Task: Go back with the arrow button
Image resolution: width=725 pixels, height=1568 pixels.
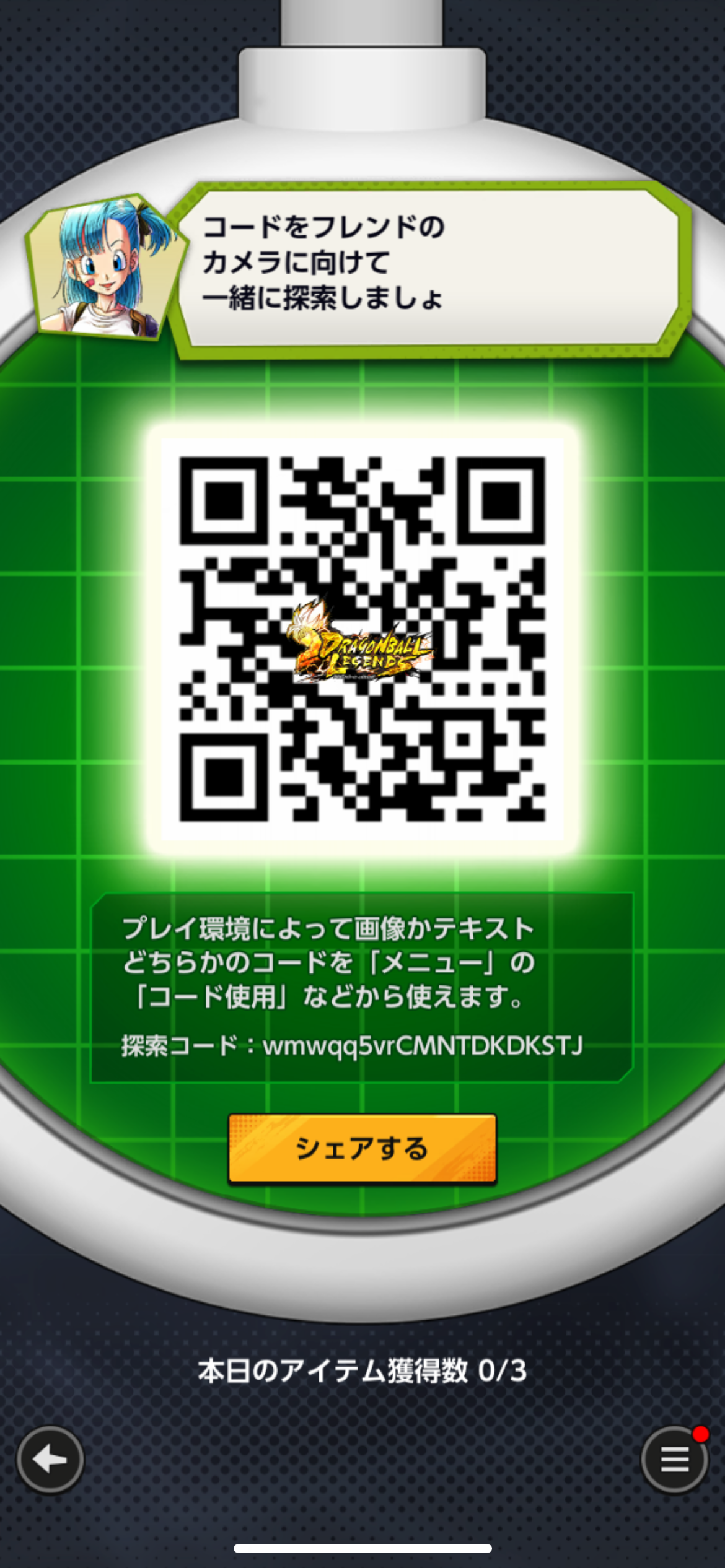Action: click(50, 1460)
